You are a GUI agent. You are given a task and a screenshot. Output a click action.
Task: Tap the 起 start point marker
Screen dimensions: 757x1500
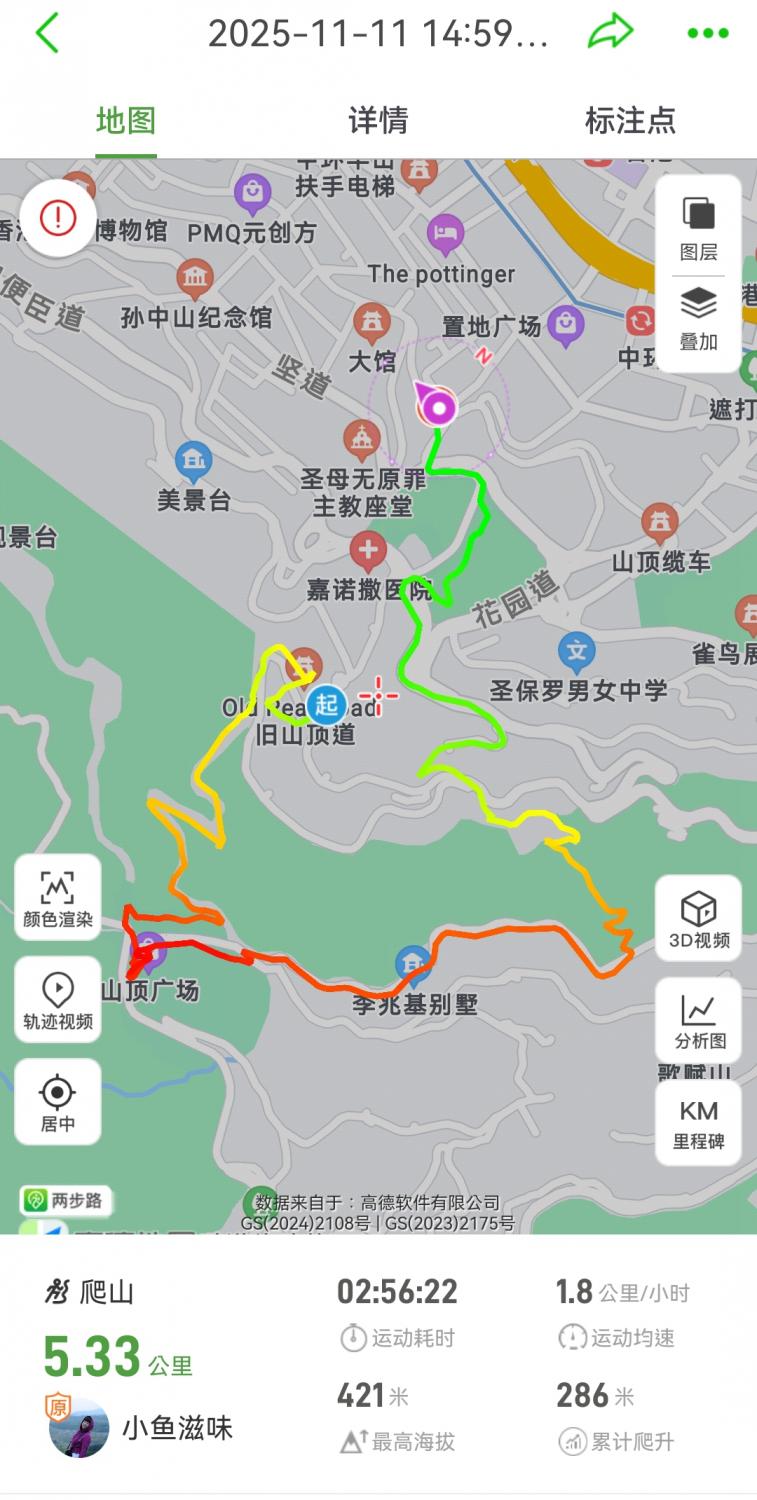pyautogui.click(x=326, y=704)
